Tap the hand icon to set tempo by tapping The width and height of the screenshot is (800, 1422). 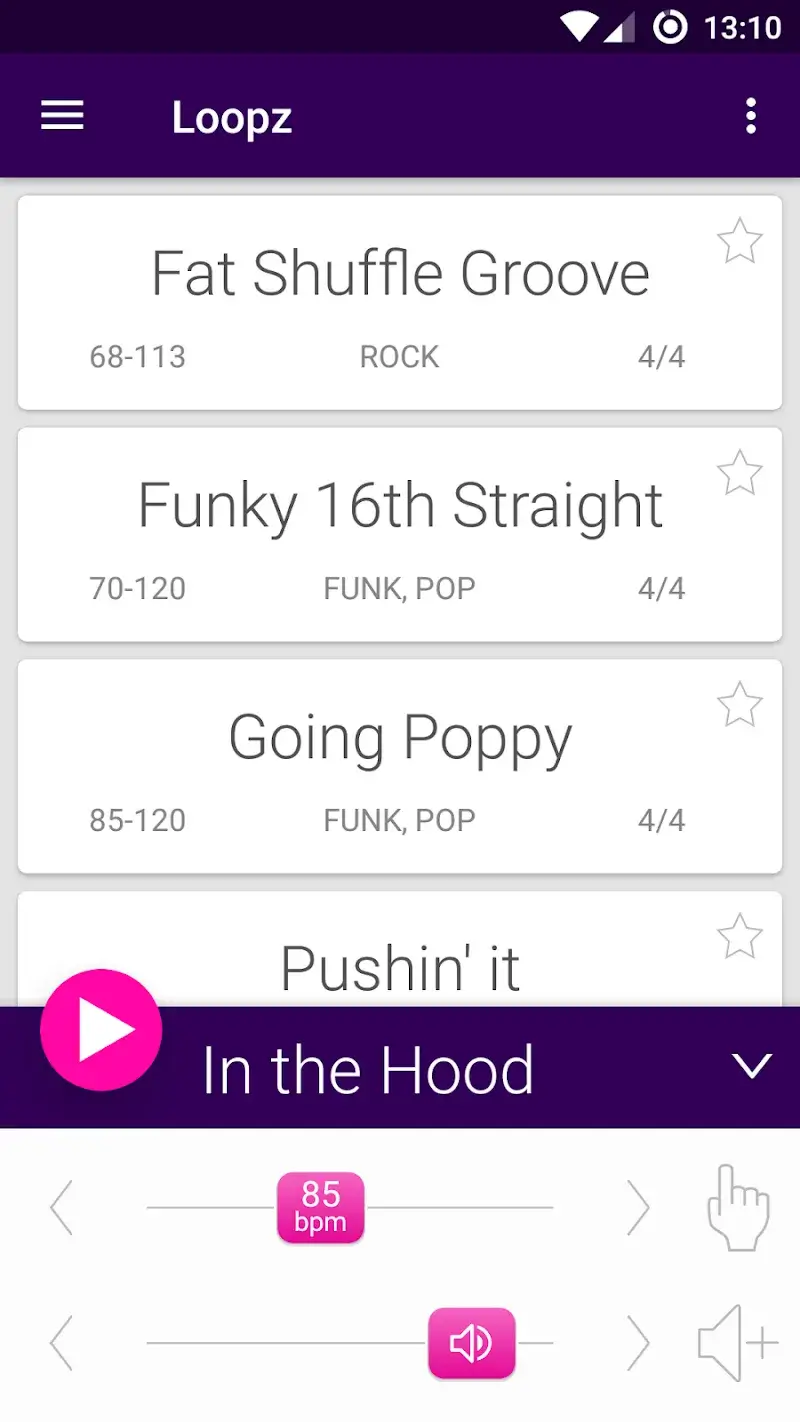click(x=737, y=1208)
